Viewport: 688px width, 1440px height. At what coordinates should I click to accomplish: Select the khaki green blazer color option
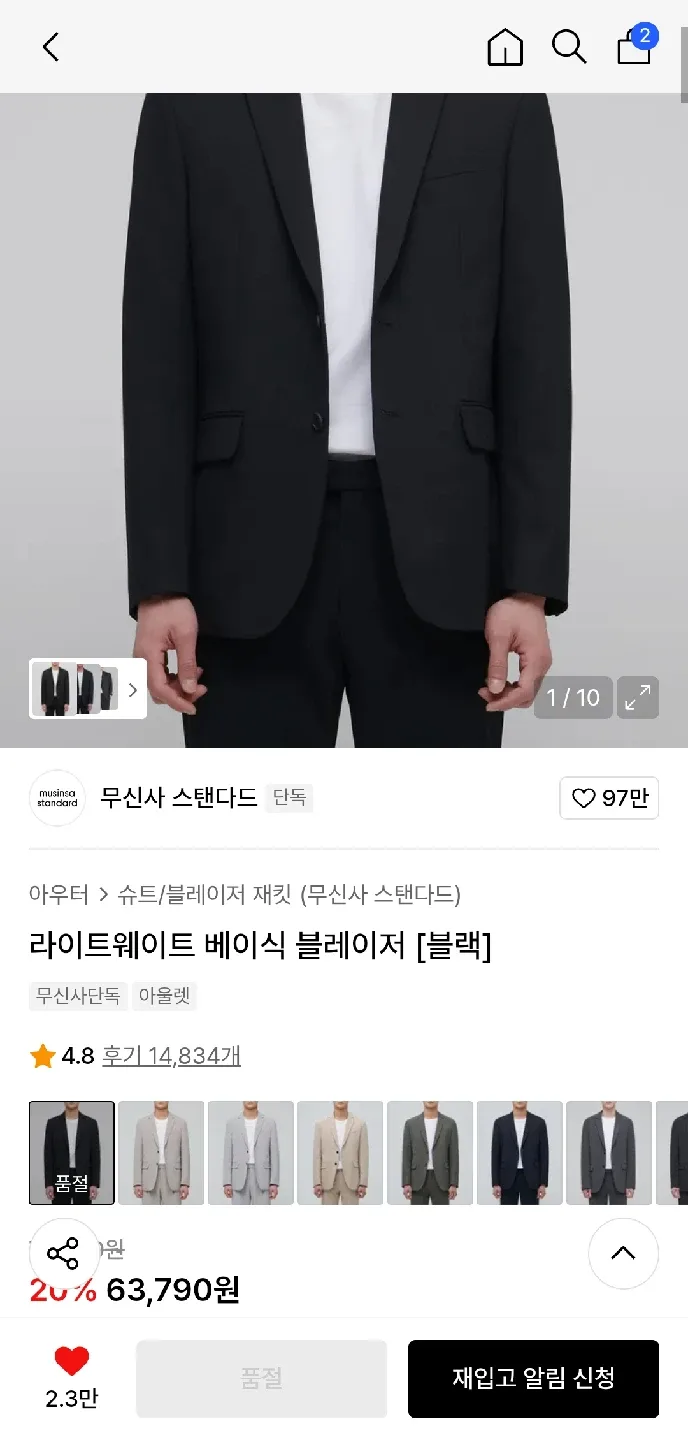(x=430, y=1152)
